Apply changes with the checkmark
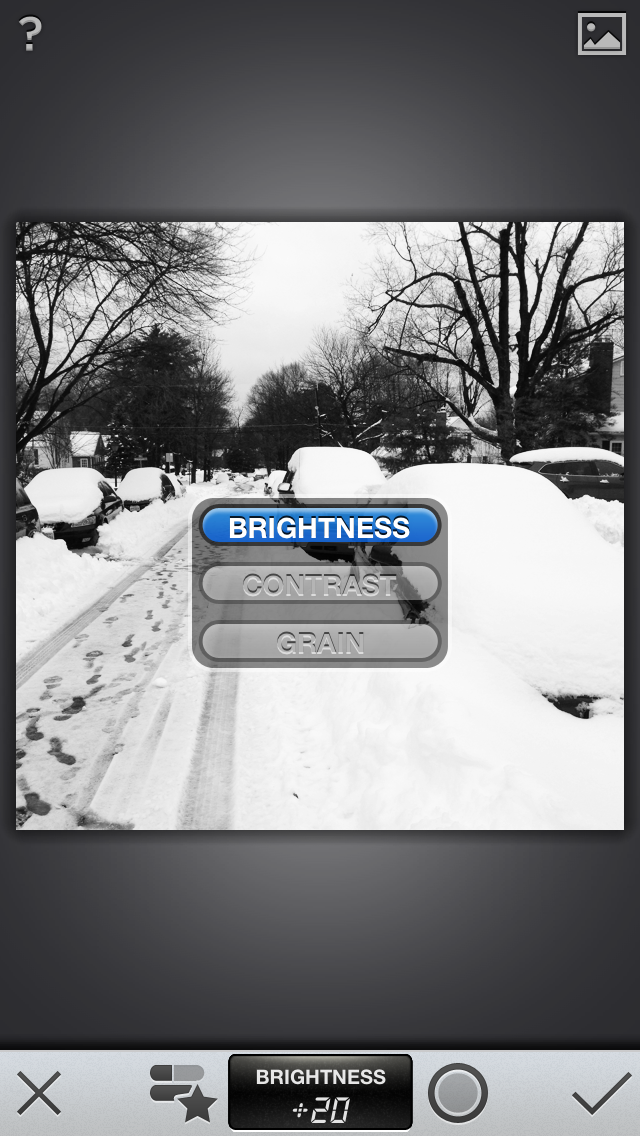 601,1093
